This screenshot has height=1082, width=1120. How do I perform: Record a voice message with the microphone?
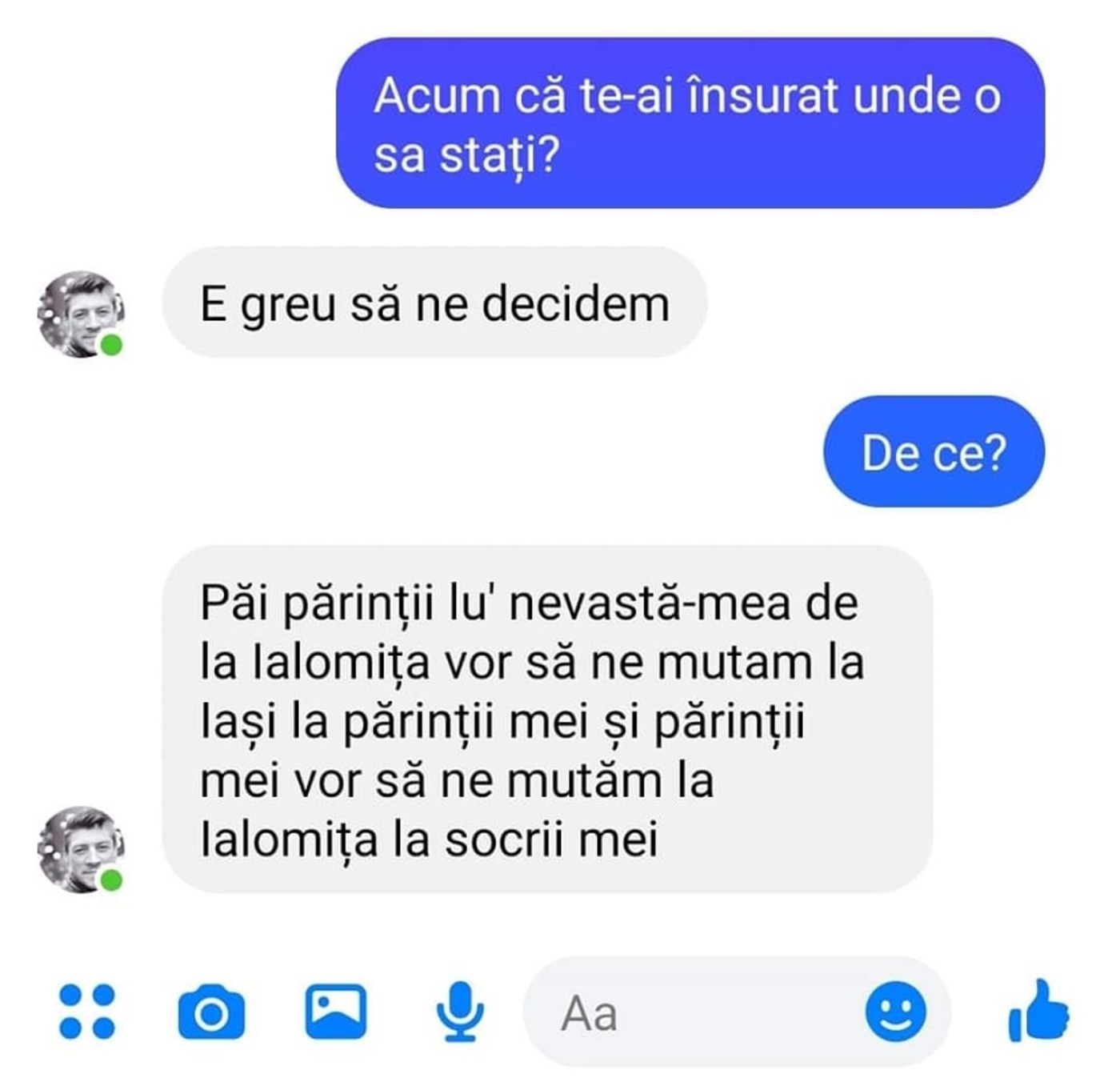click(x=459, y=1012)
